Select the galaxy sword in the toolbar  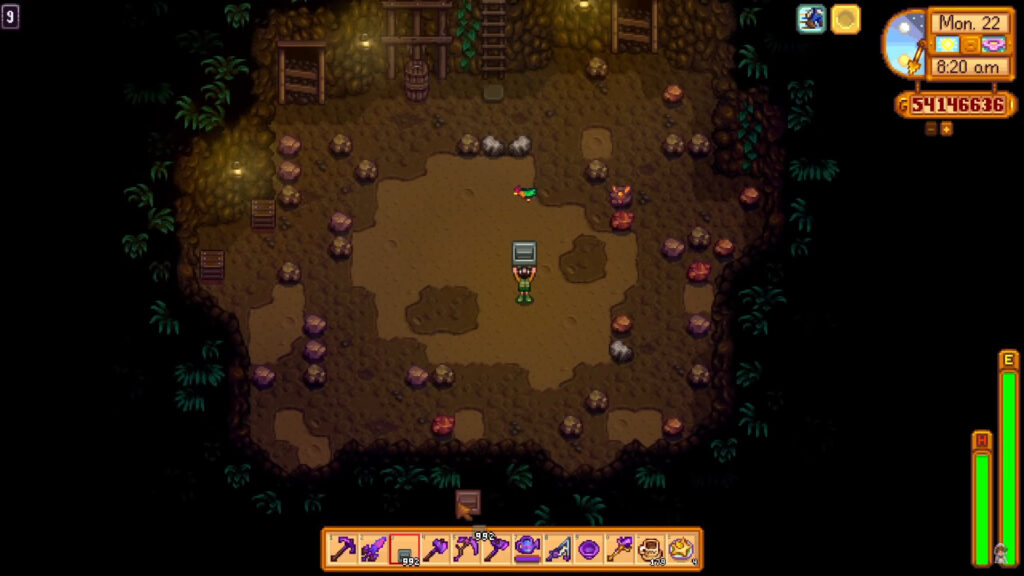[373, 549]
